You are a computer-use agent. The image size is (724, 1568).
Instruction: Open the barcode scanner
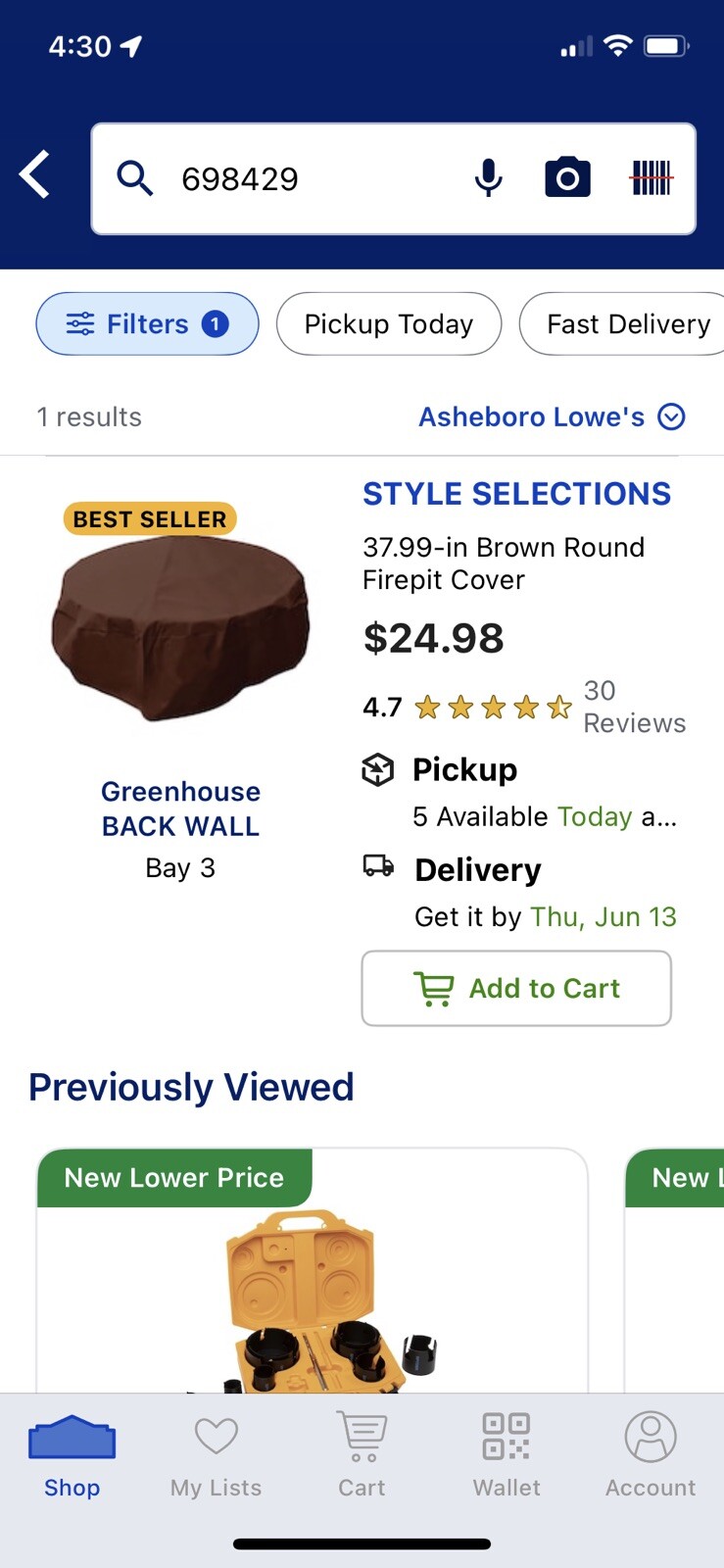651,178
